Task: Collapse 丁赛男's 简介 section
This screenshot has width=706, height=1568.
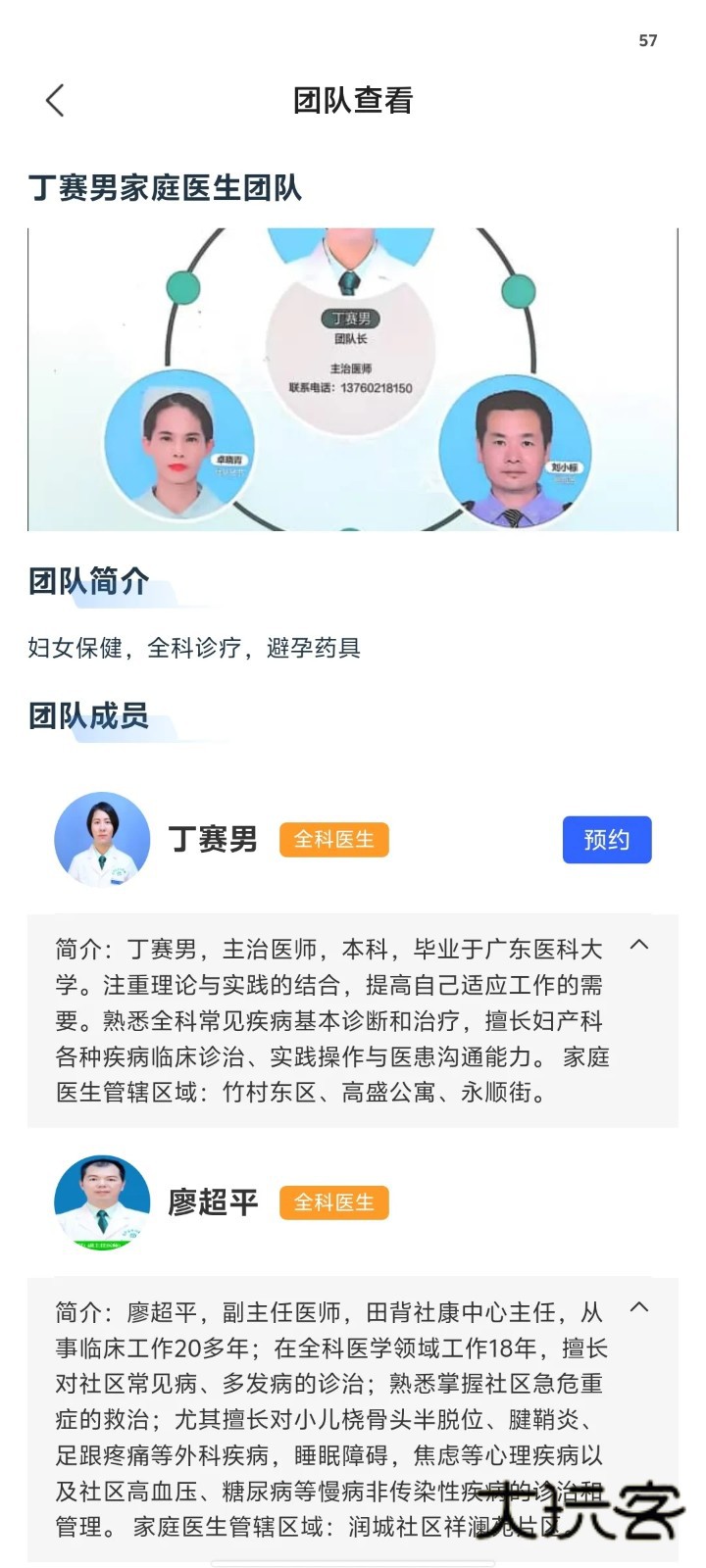Action: tap(639, 945)
